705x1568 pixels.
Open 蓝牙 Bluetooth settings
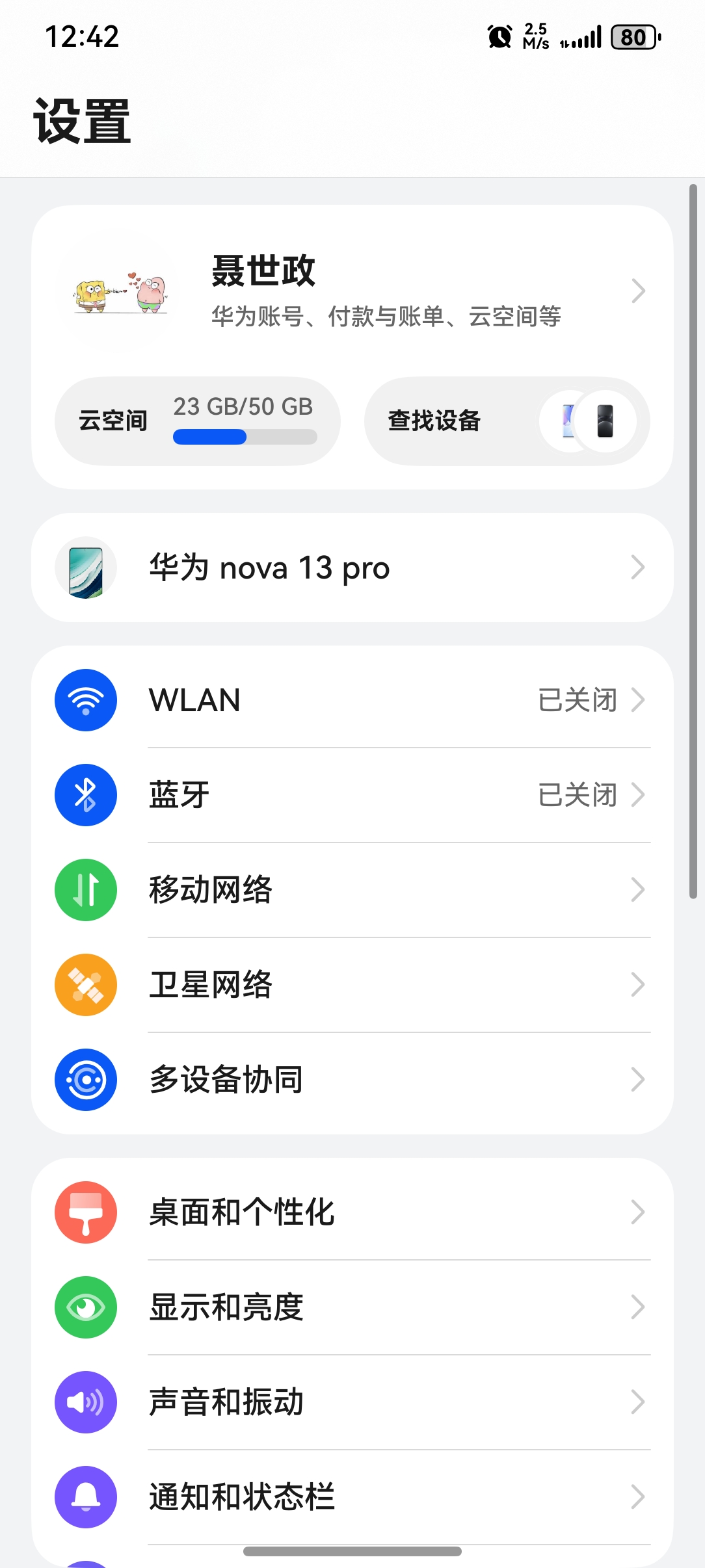point(351,795)
